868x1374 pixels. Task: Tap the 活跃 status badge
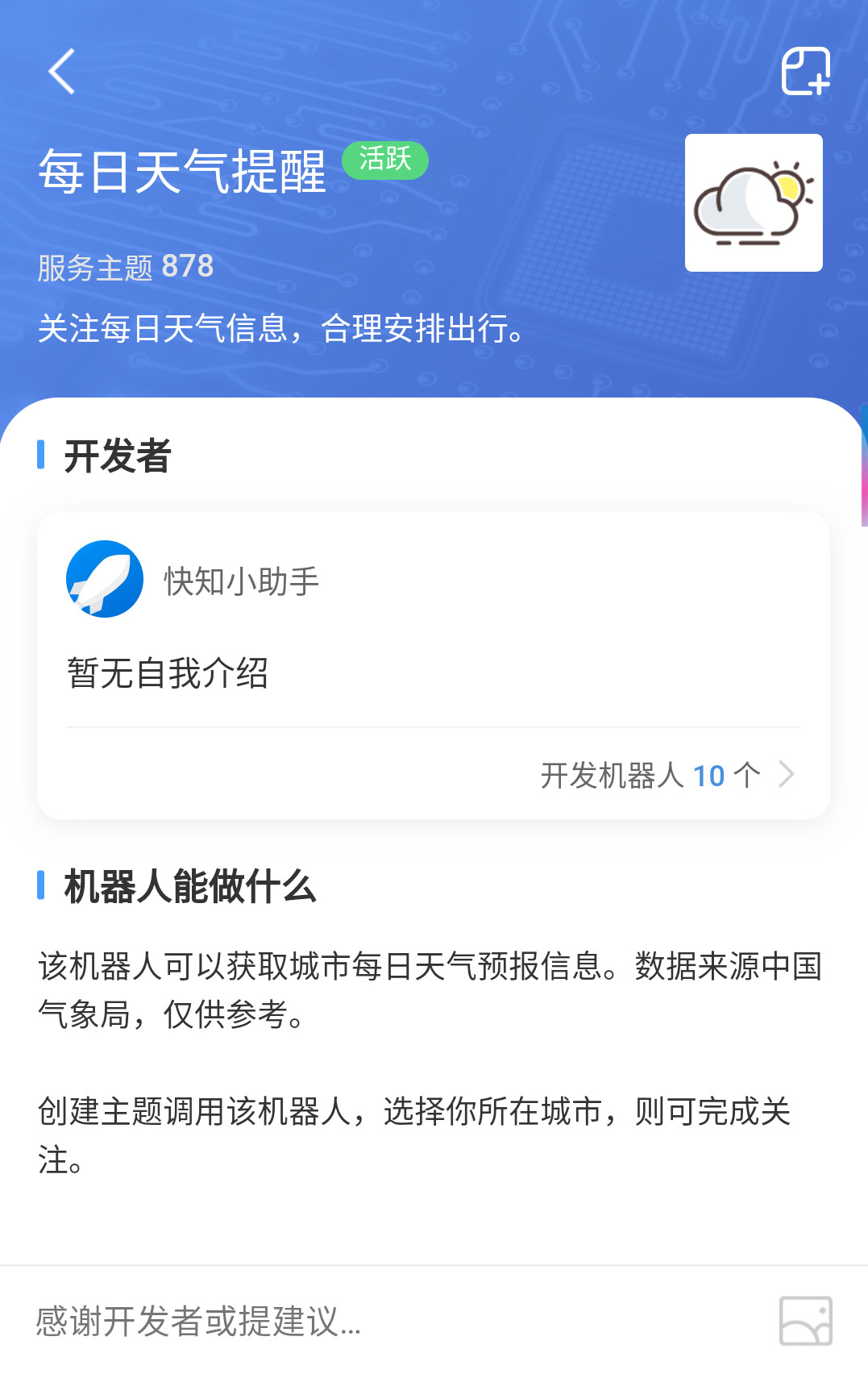point(385,160)
